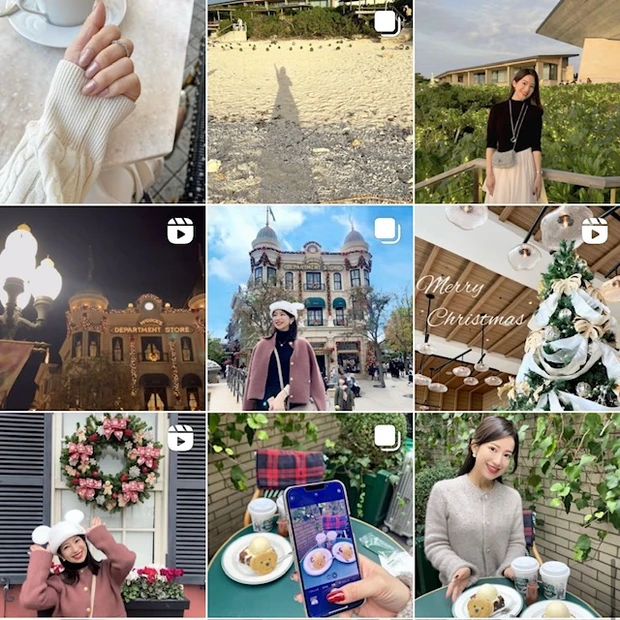
Task: Play the Department Store night reel
Action: tap(102, 308)
